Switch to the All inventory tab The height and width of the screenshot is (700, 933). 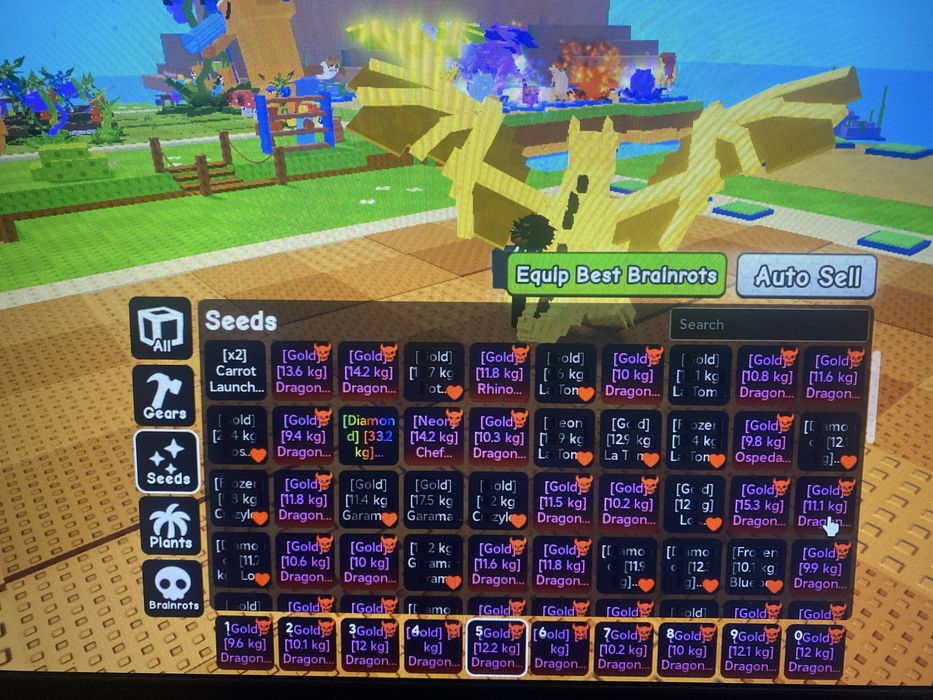tap(161, 329)
